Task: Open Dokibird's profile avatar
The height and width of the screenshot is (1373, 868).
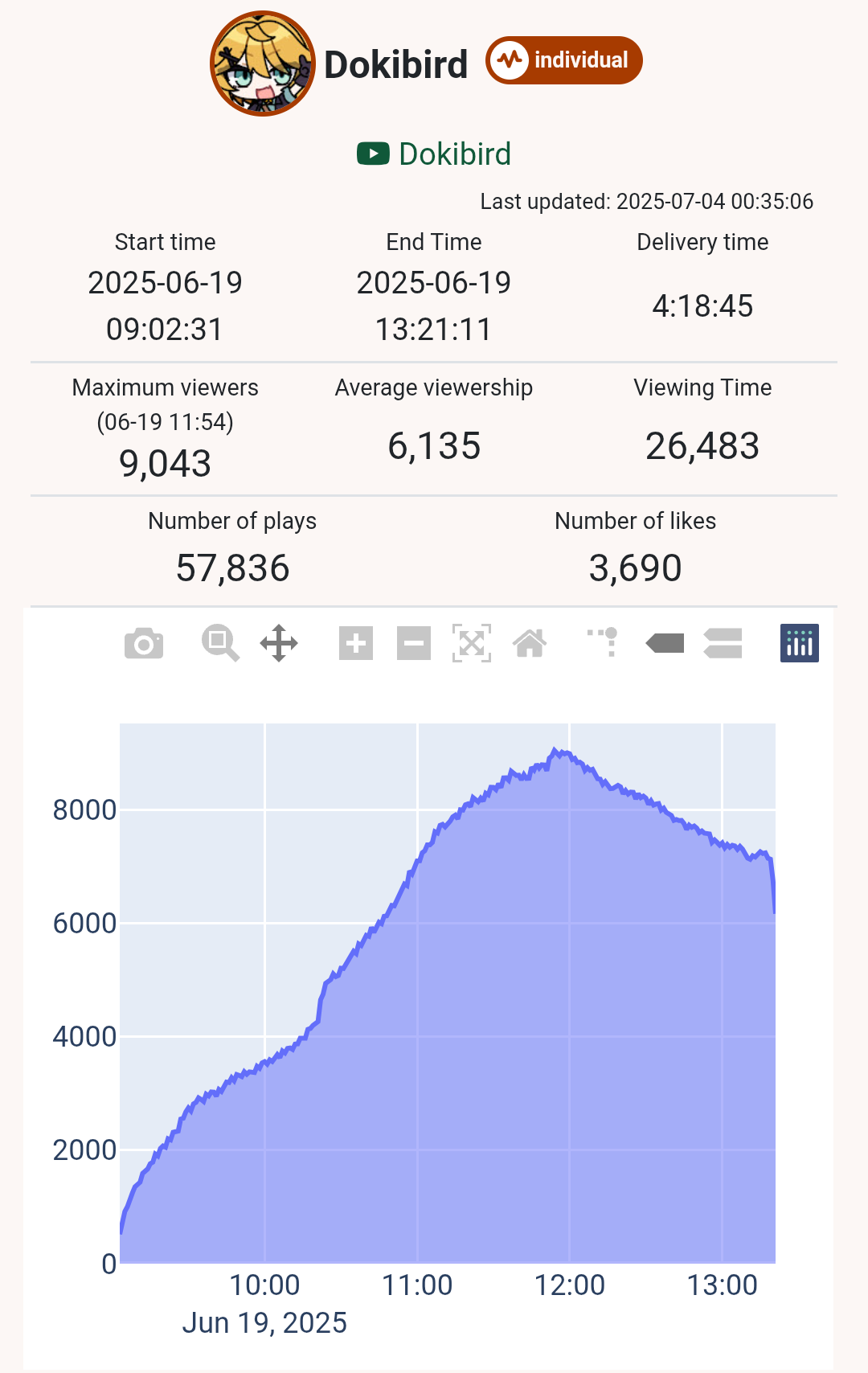Action: pyautogui.click(x=263, y=64)
